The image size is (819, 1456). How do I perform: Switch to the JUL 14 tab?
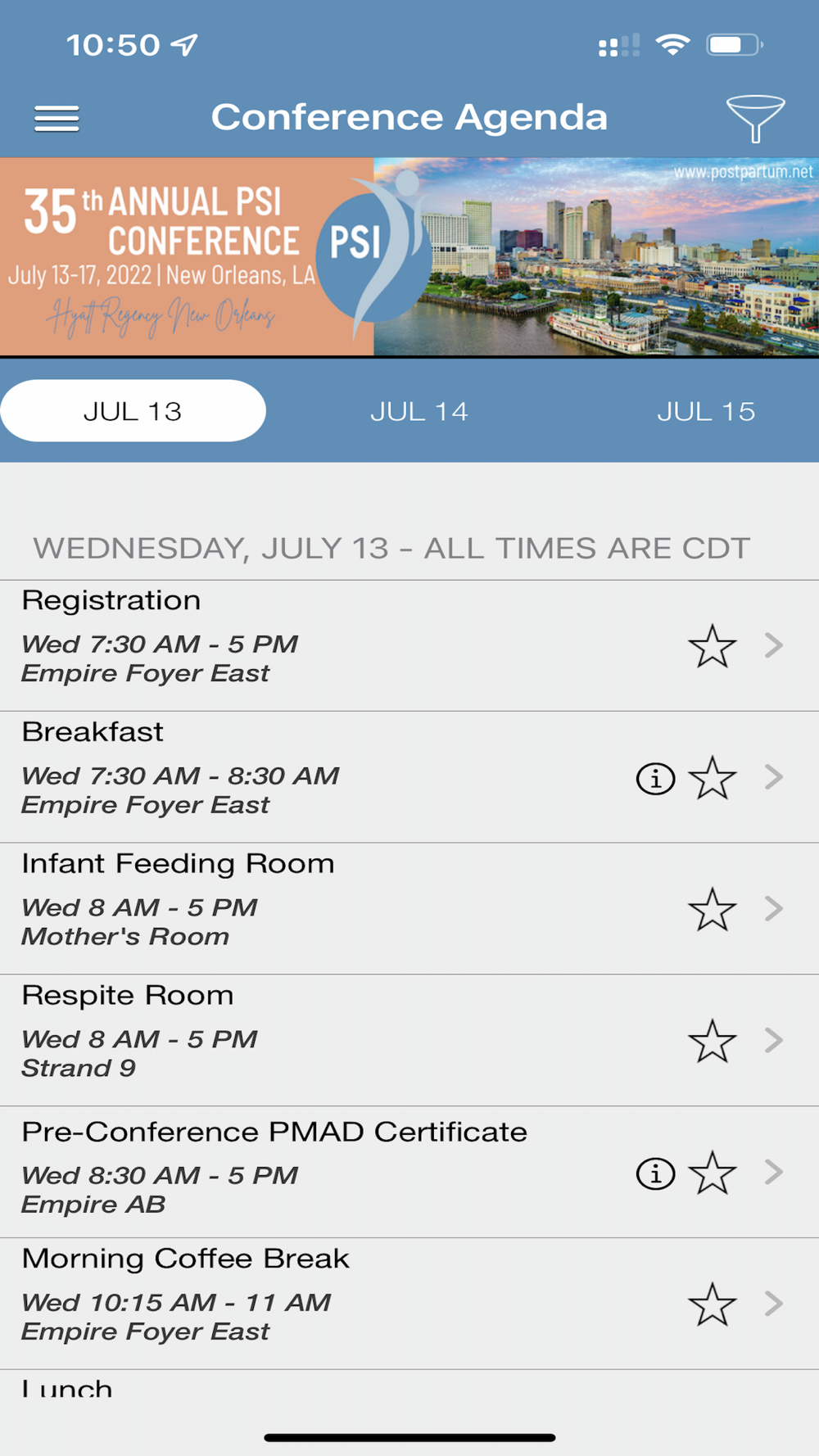coord(419,411)
